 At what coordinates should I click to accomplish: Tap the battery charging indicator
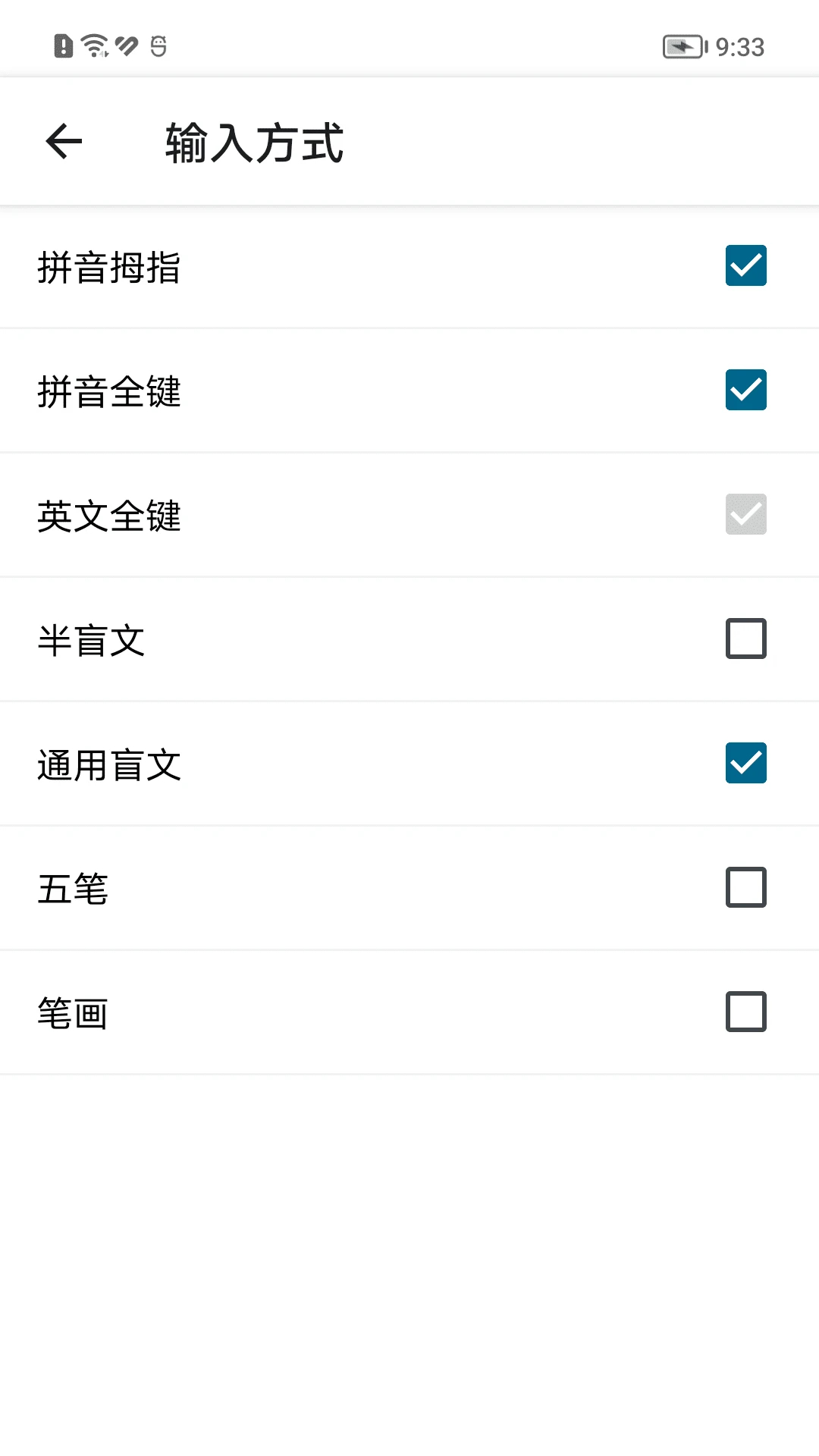[683, 47]
